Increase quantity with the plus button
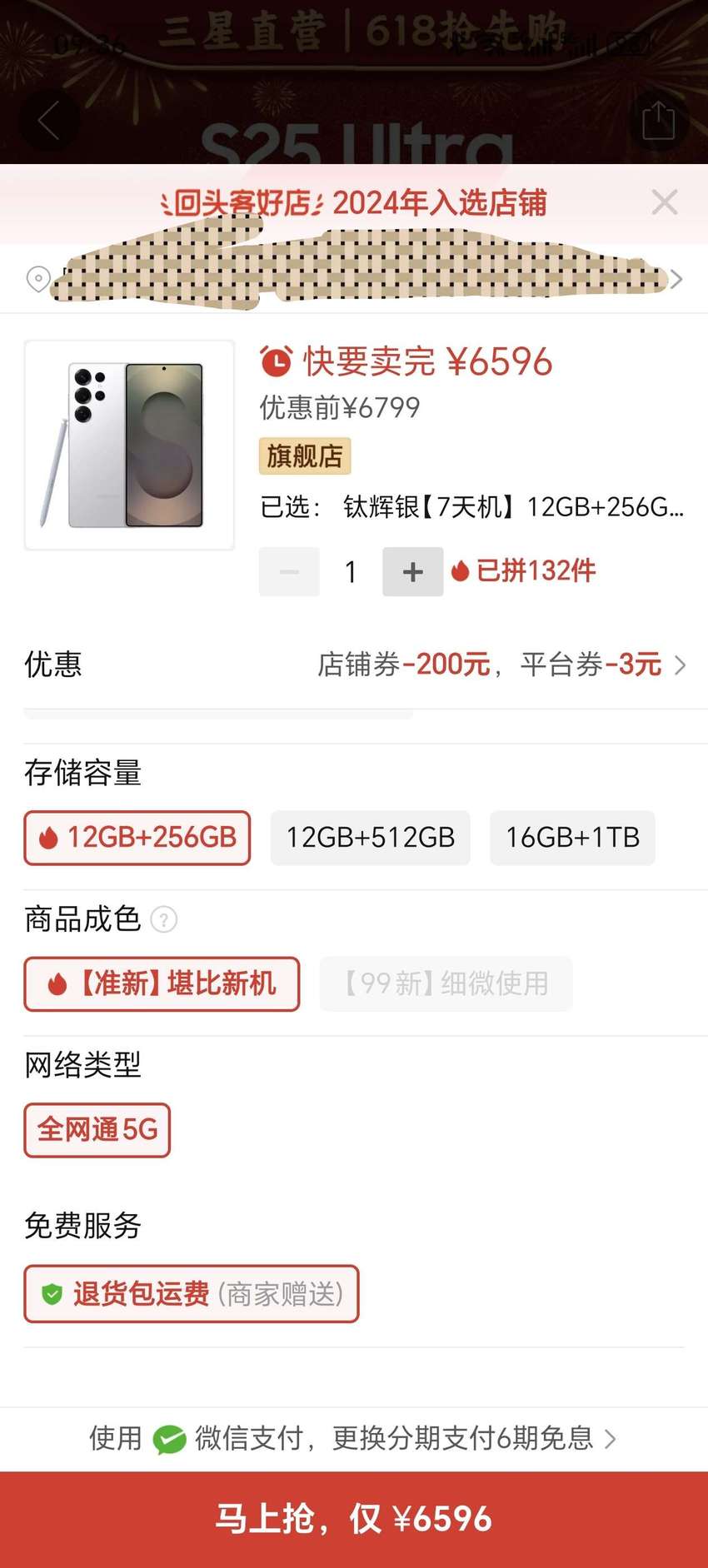Image resolution: width=708 pixels, height=1568 pixels. [x=412, y=572]
